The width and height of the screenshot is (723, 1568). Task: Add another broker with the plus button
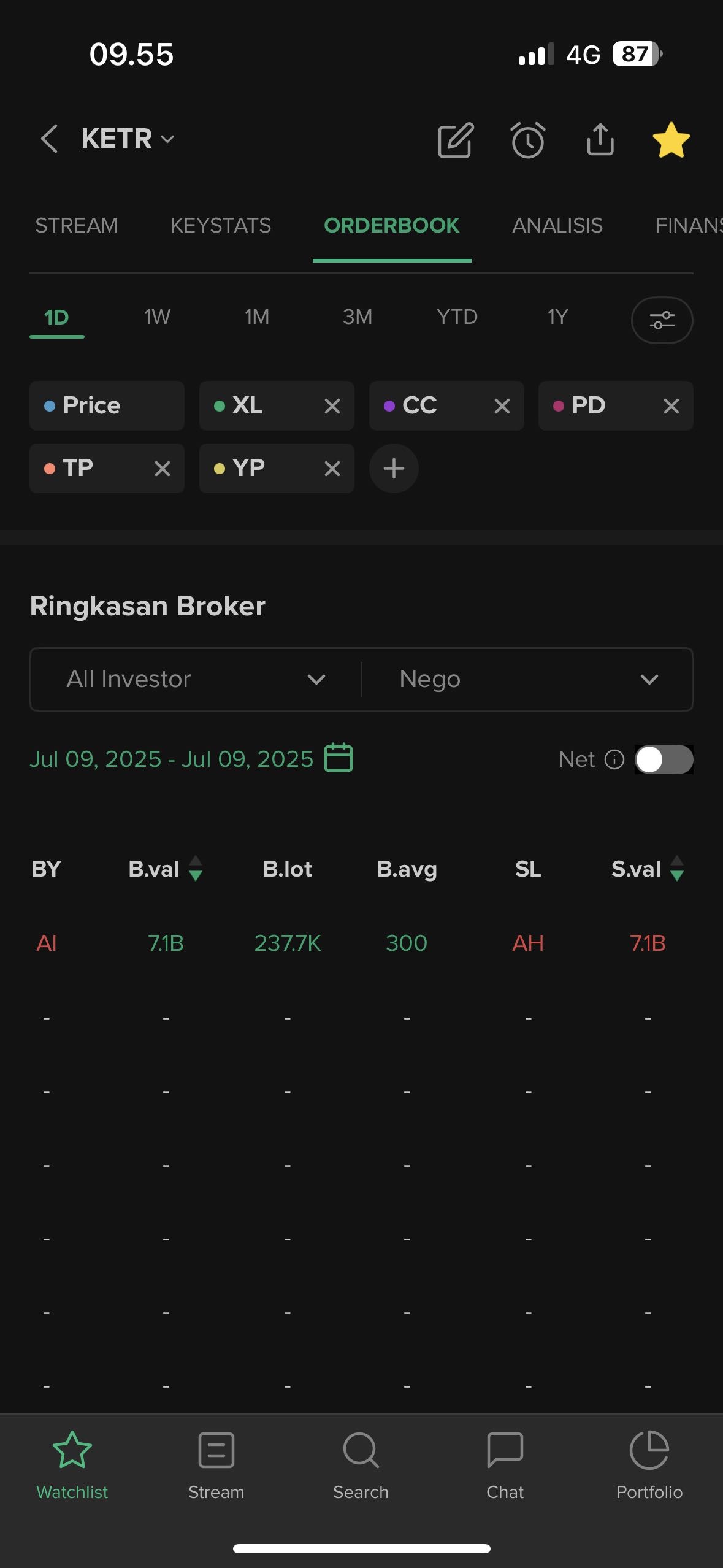pos(394,469)
